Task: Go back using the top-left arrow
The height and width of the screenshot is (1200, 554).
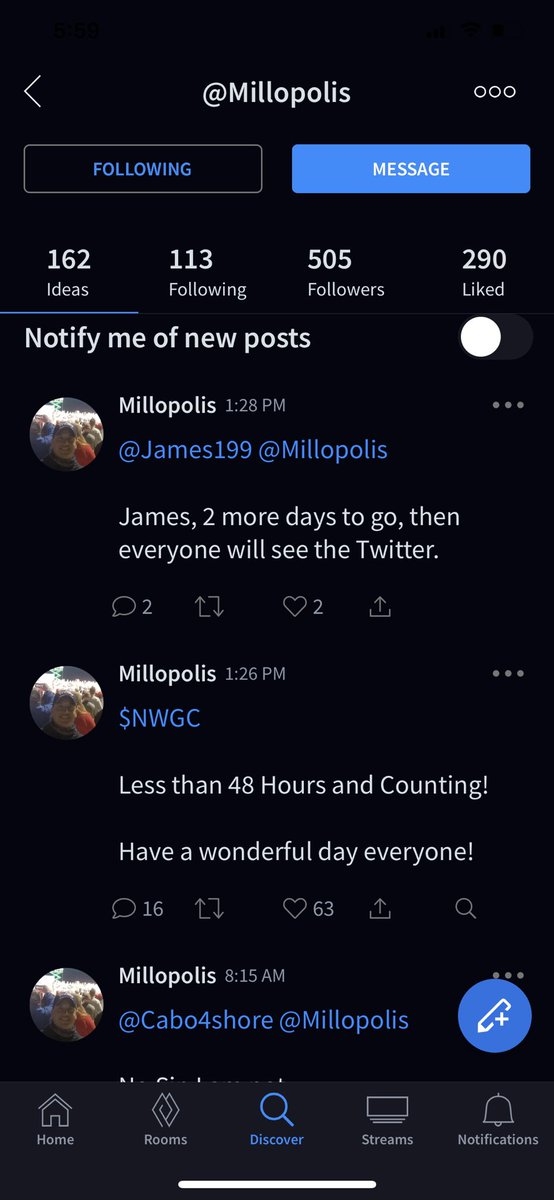Action: tap(33, 92)
